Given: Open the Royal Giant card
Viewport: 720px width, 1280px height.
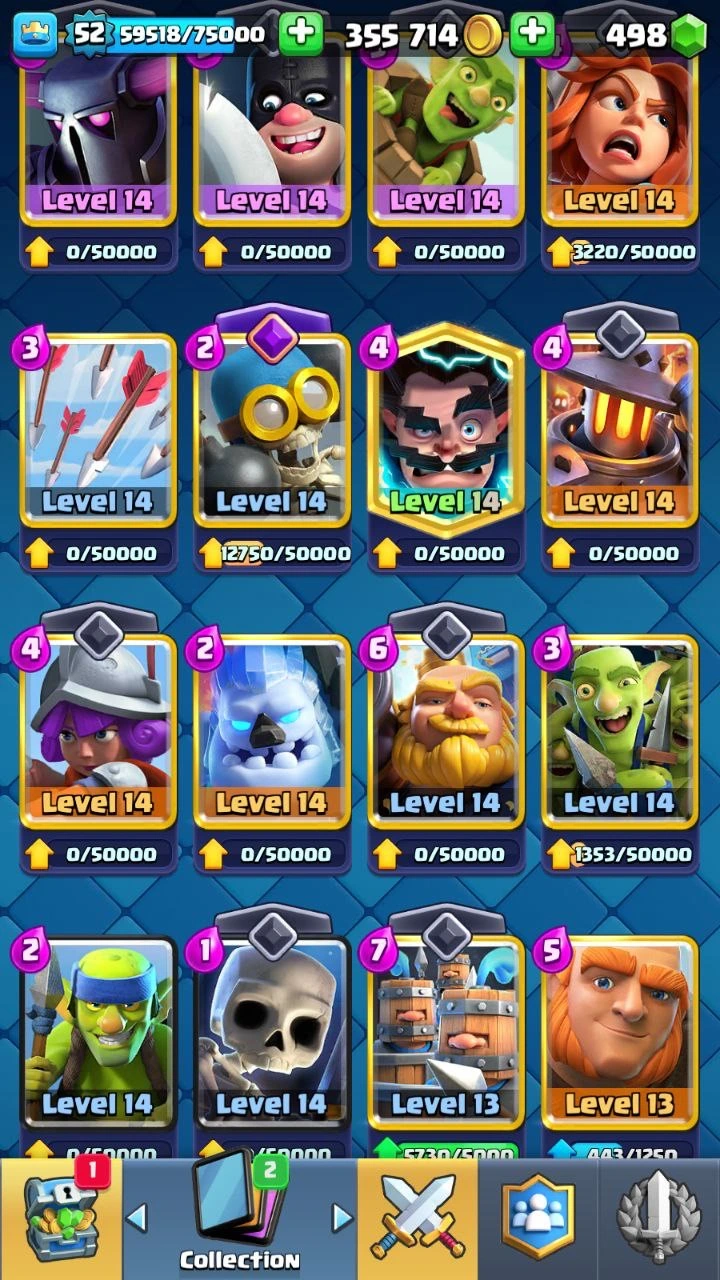Looking at the screenshot, I should [445, 730].
